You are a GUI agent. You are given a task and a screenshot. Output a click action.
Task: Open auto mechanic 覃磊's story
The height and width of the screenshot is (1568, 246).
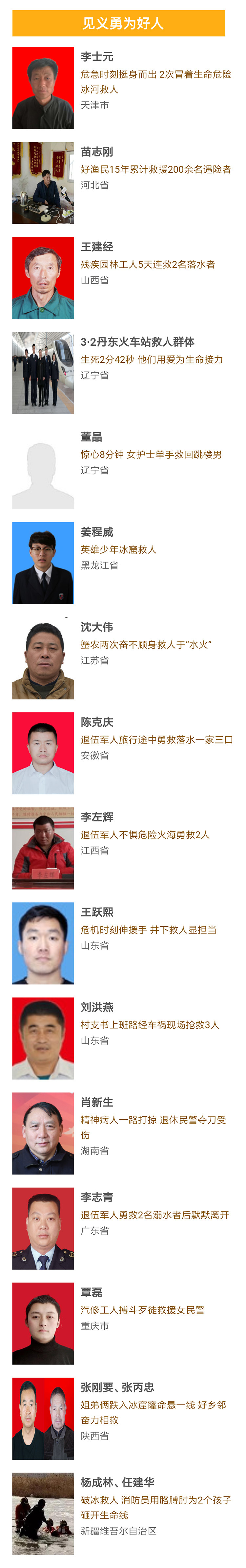91,1291
